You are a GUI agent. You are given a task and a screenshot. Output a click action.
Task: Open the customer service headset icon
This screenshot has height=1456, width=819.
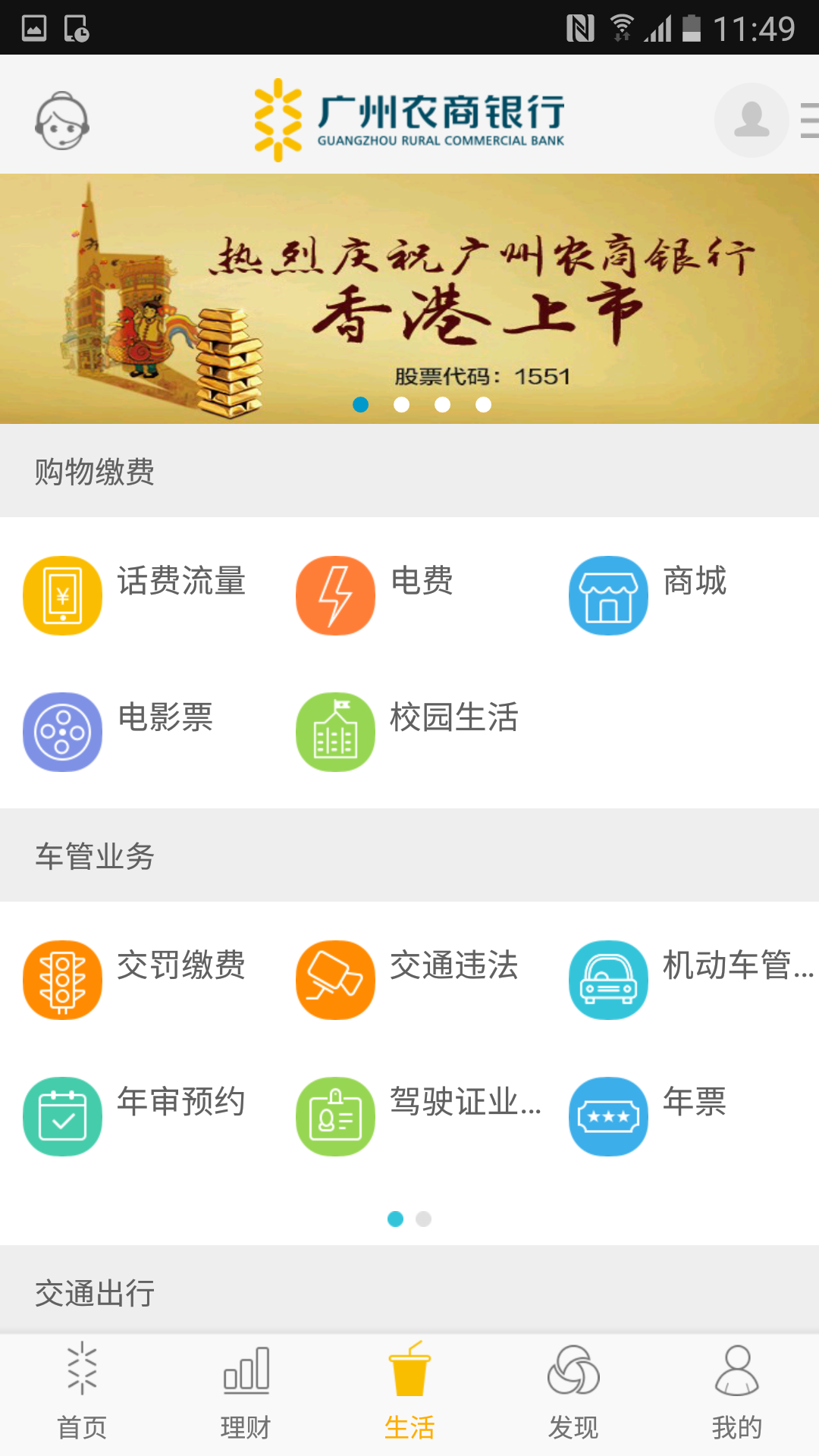(62, 121)
